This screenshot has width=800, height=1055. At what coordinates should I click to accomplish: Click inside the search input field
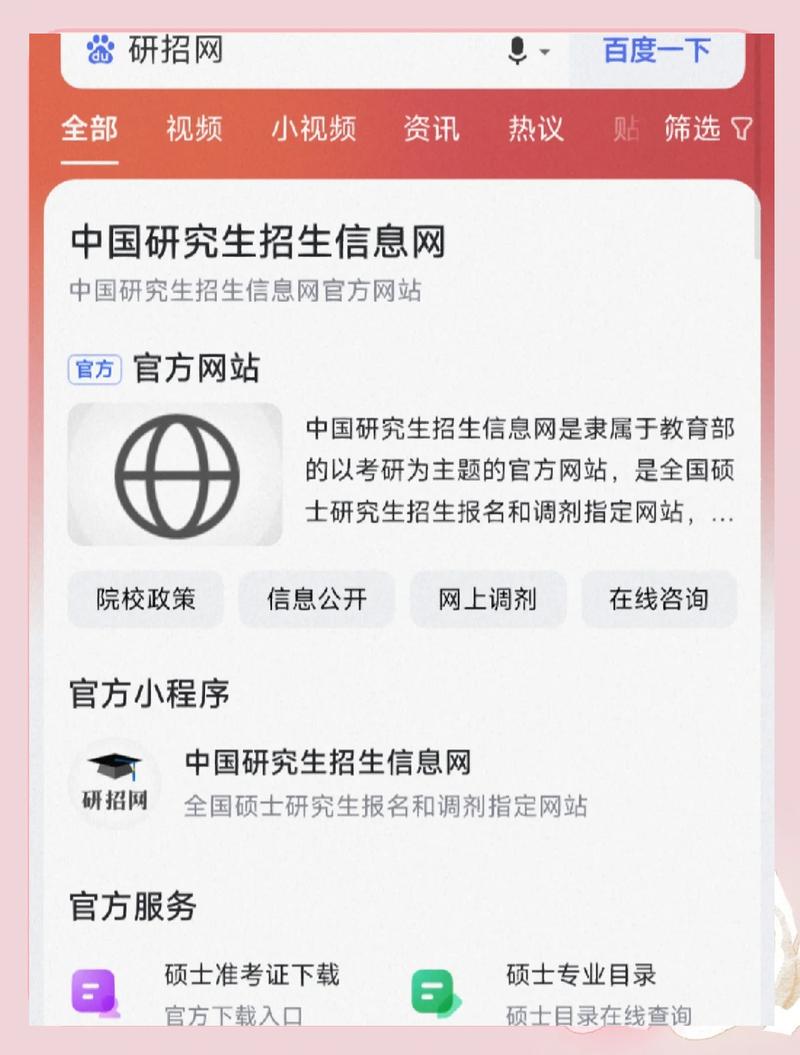300,53
